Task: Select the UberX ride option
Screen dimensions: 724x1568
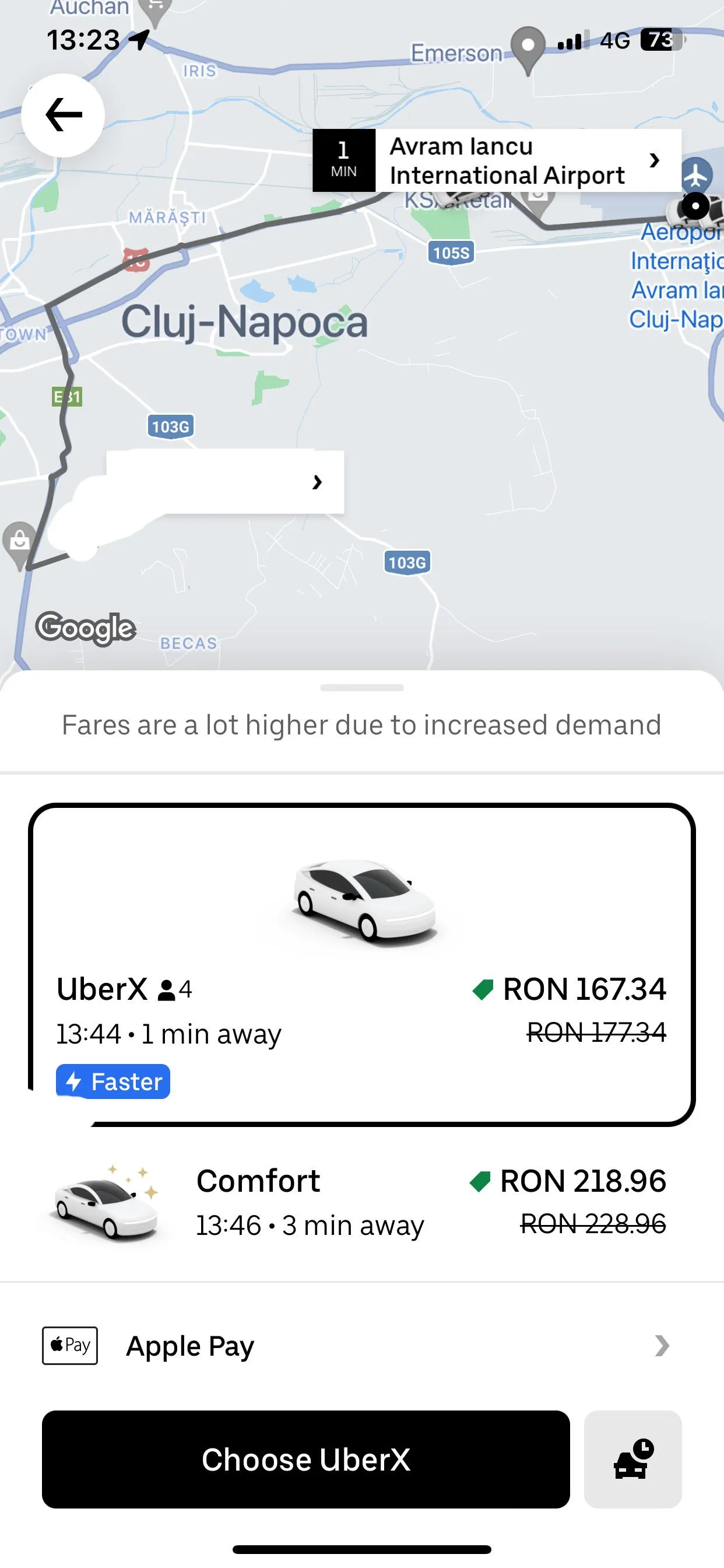Action: click(361, 964)
